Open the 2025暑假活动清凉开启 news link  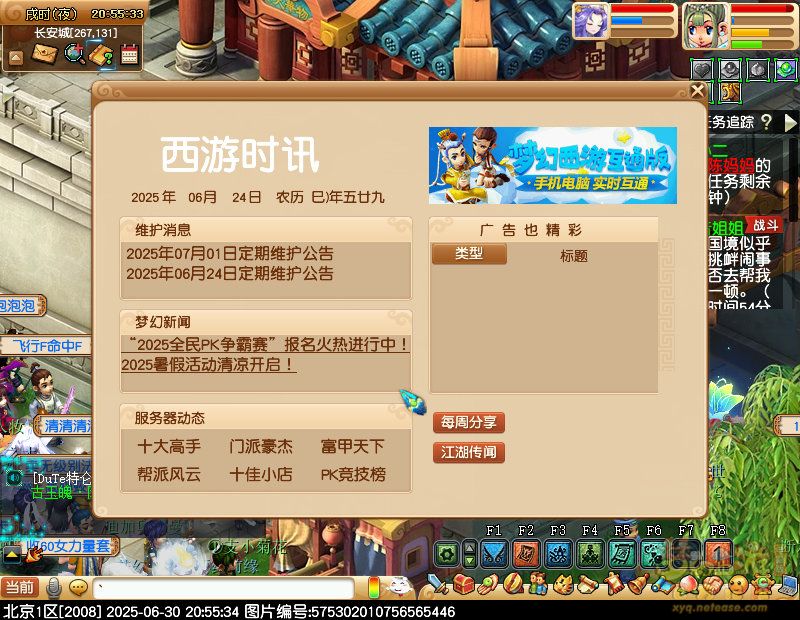click(209, 365)
